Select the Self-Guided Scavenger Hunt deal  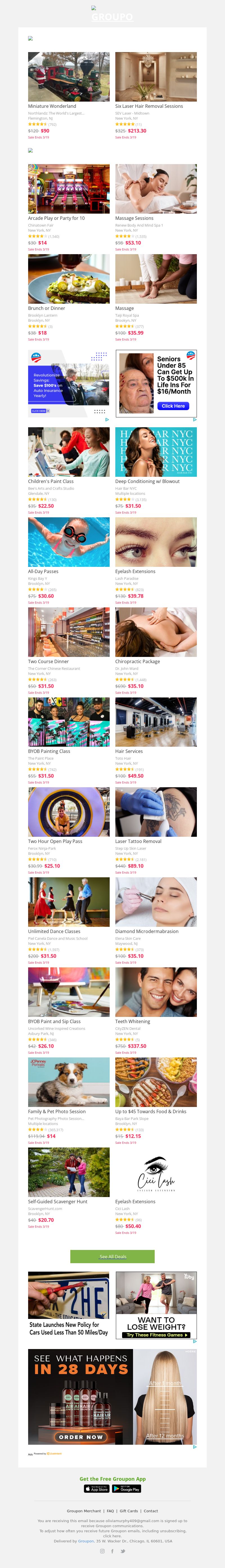[x=69, y=1172]
